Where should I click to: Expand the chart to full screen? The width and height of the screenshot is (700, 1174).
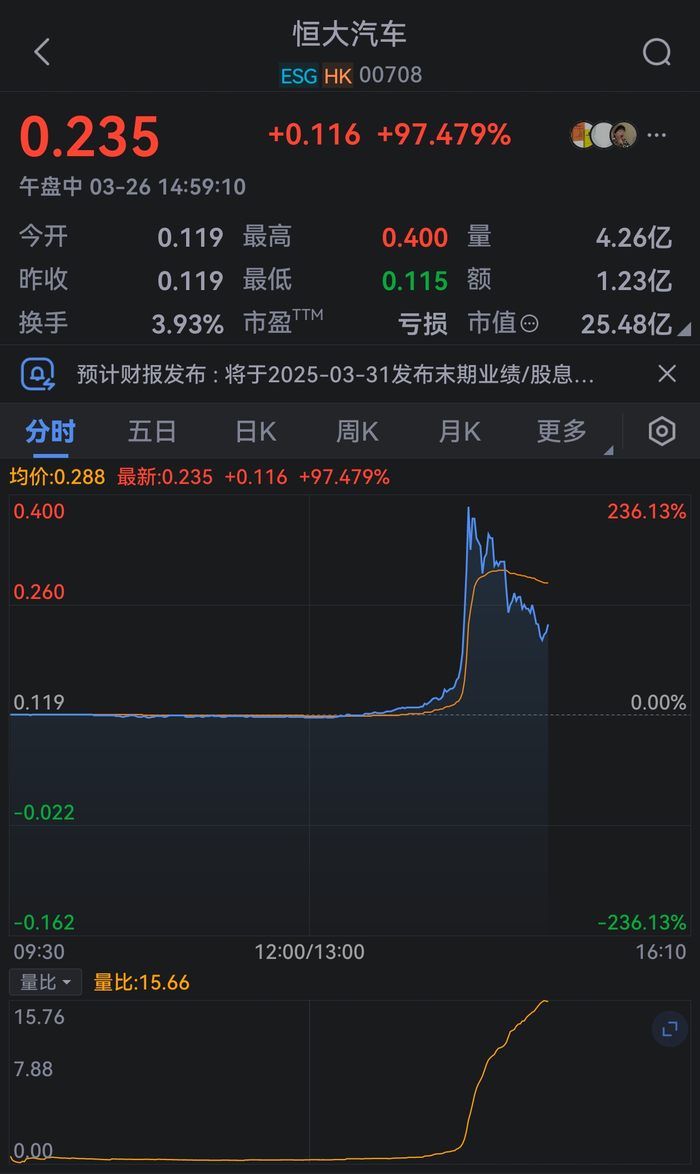pos(669,1028)
